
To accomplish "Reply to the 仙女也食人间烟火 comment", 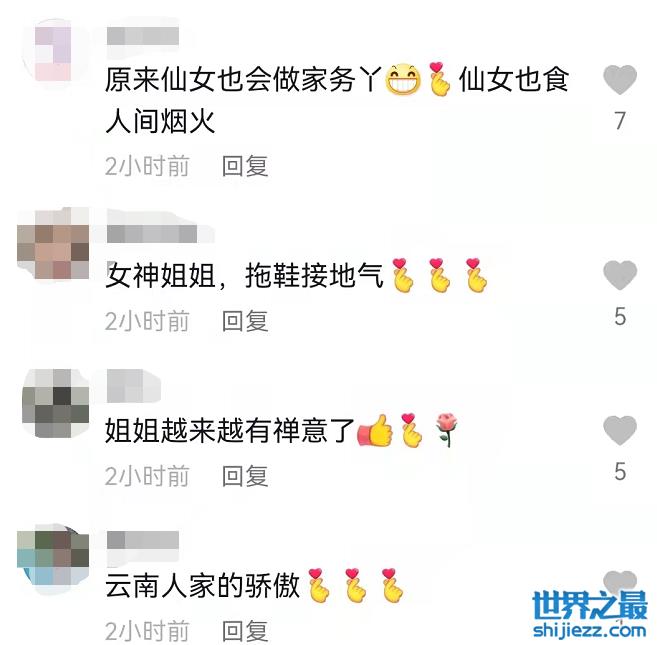I will point(245,166).
